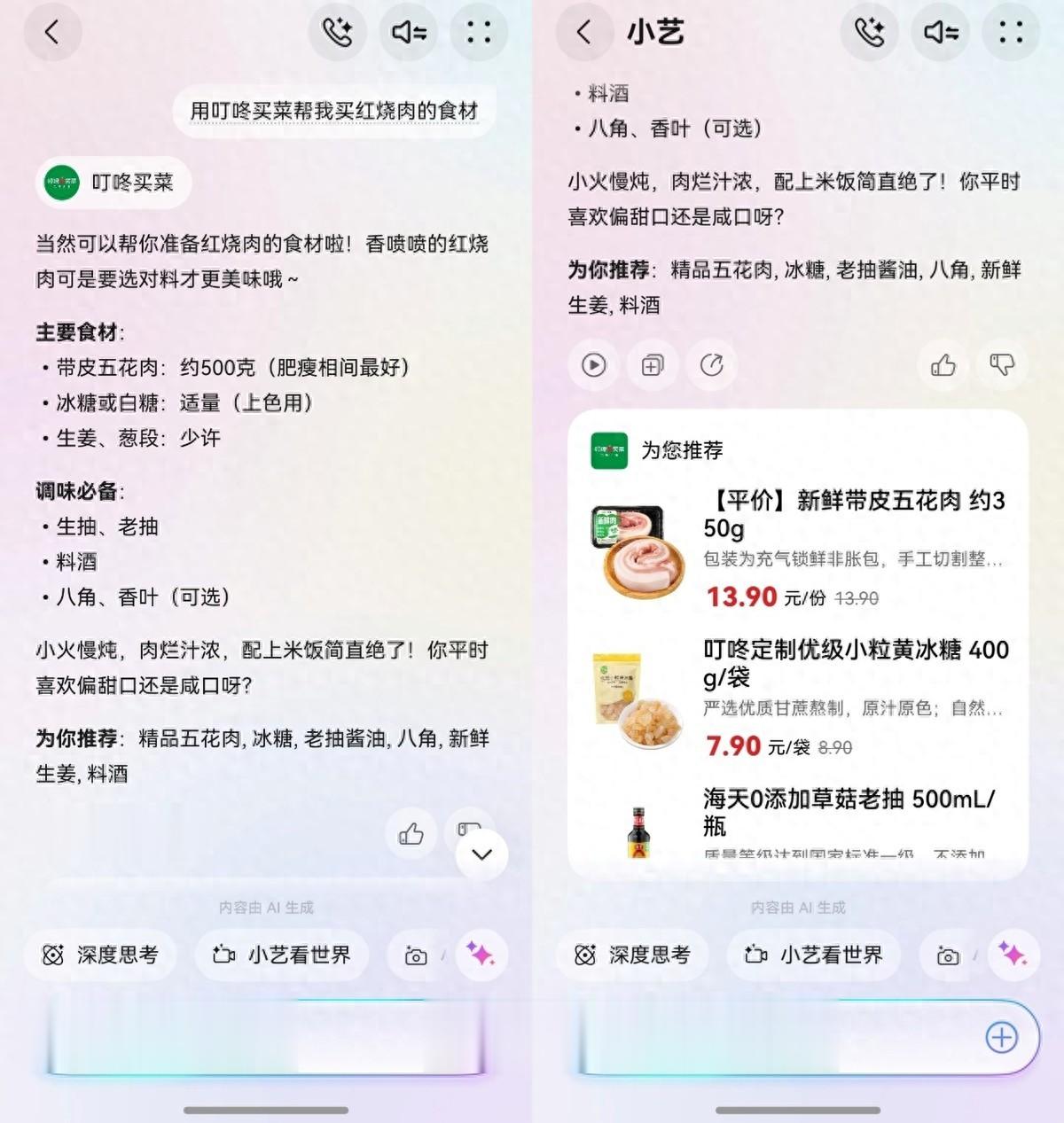Copy the recommended ingredients response
This screenshot has width=1064, height=1123.
click(653, 365)
